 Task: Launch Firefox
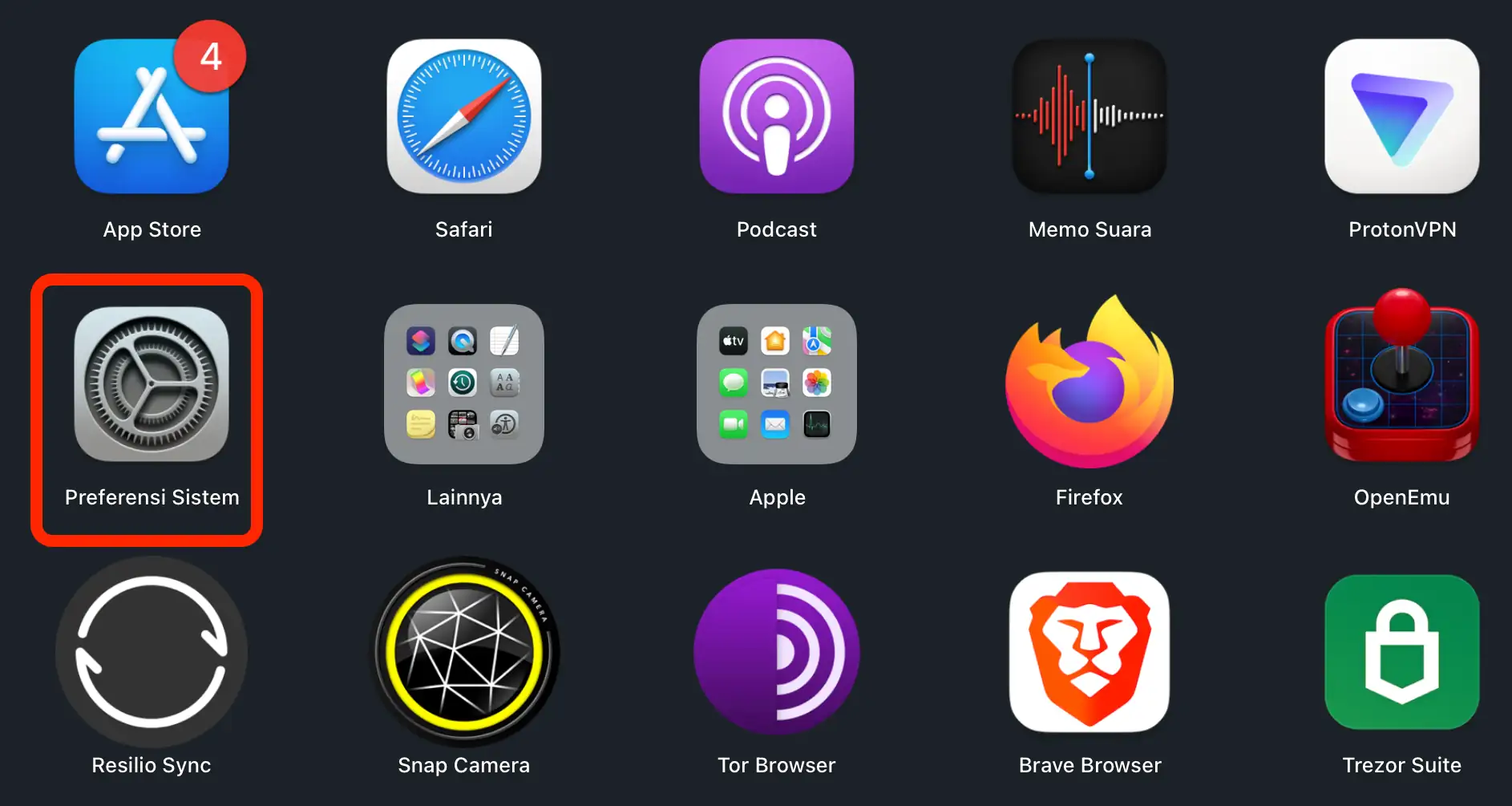(x=1089, y=384)
